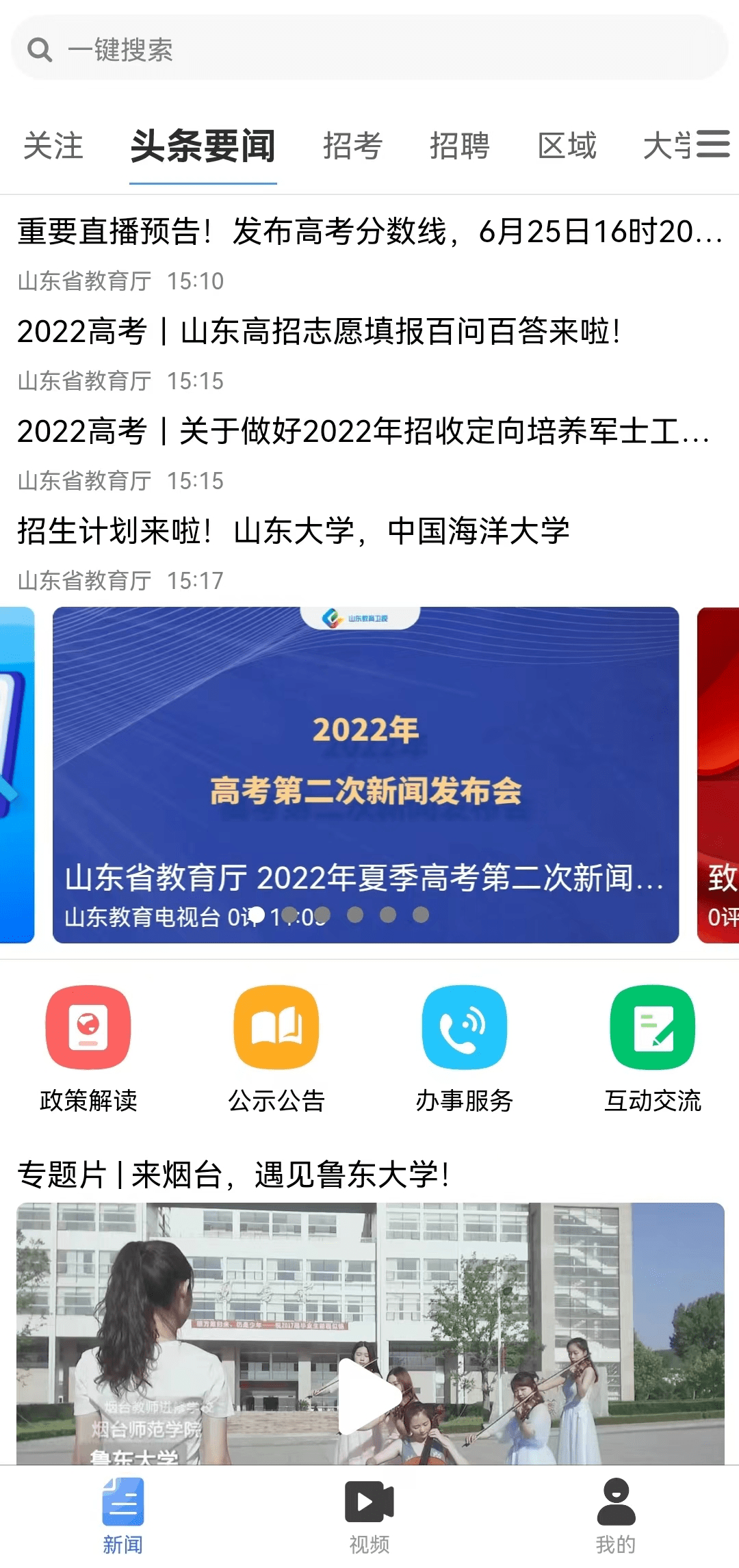This screenshot has width=739, height=1568.
Task: Open the 高考第二次新闻发布会 banner
Action: pyautogui.click(x=365, y=773)
